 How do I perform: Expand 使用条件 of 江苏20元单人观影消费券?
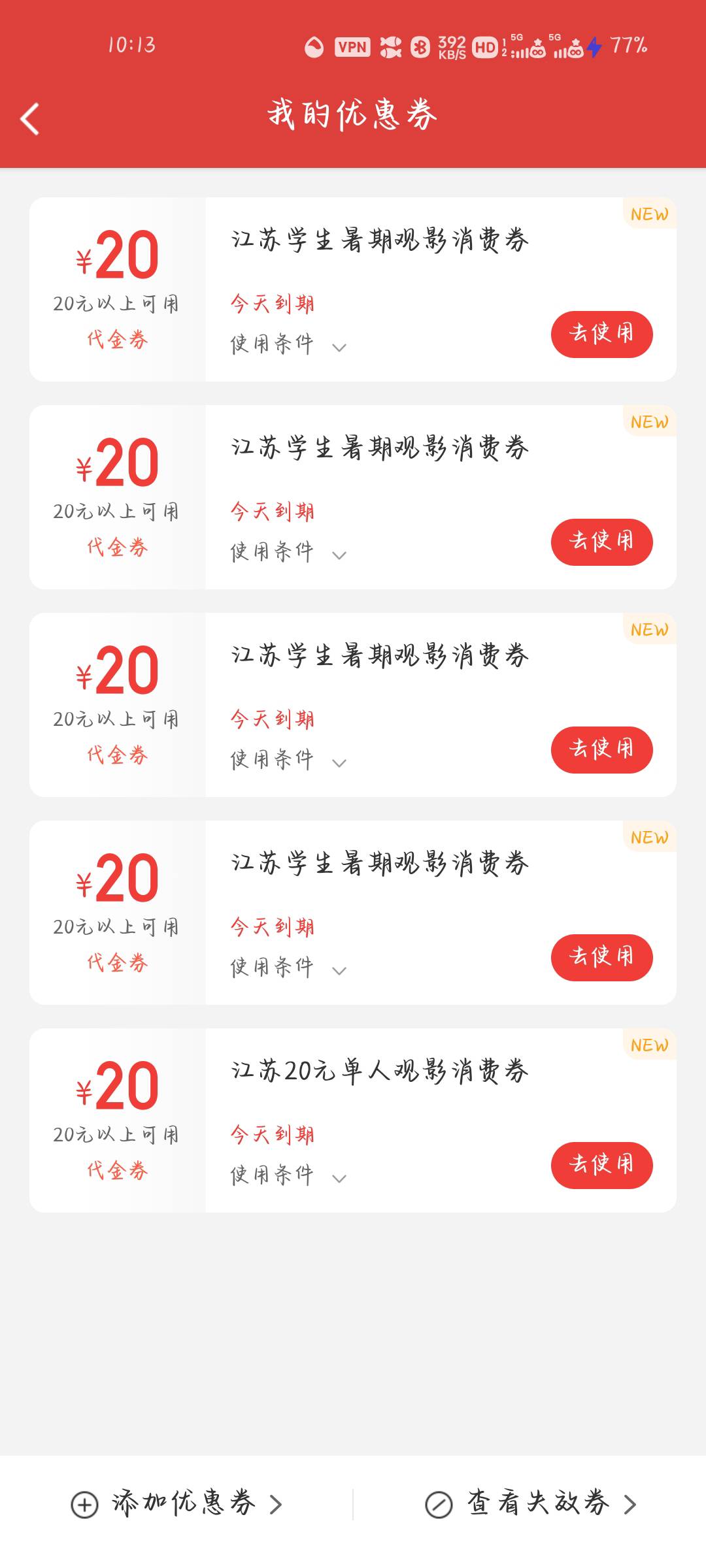[288, 1175]
